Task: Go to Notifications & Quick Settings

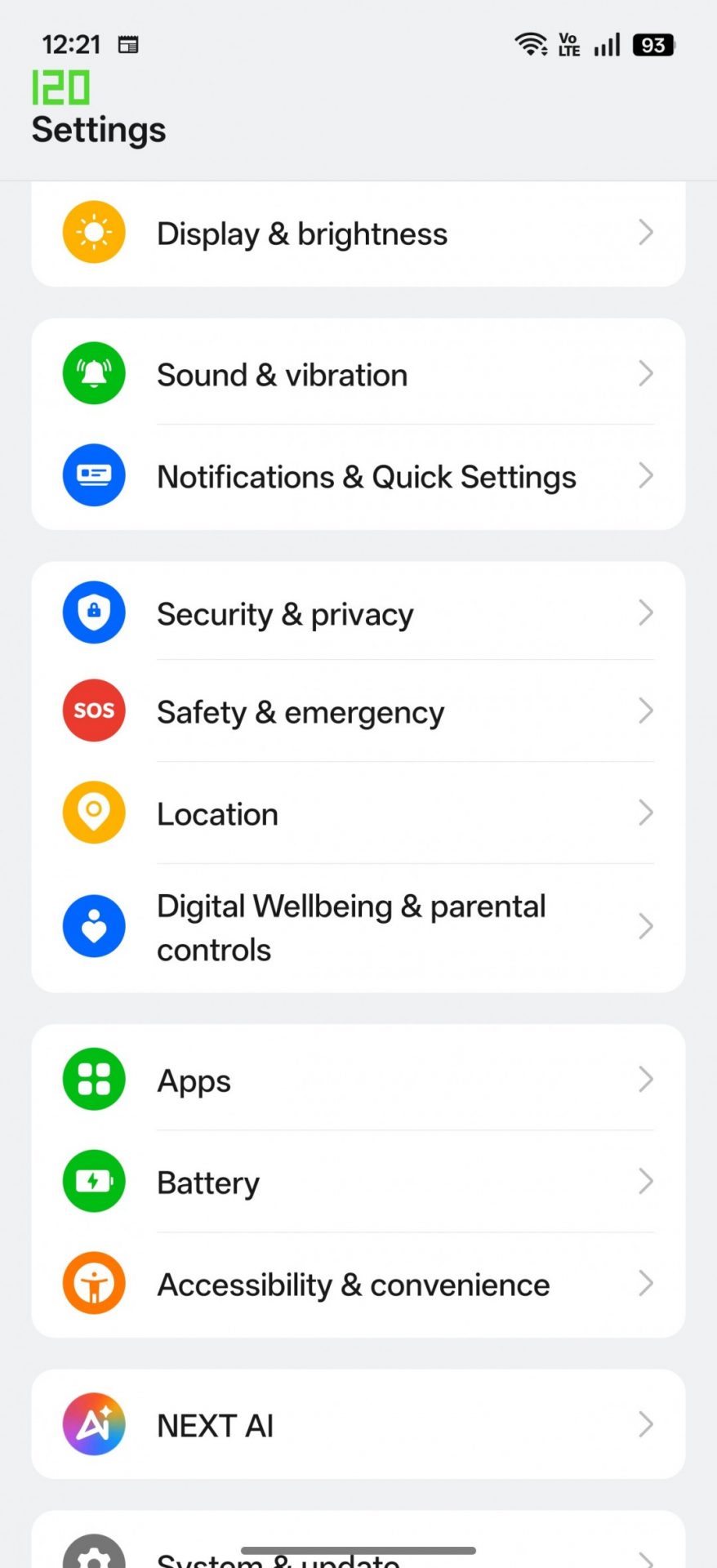Action: click(x=358, y=477)
